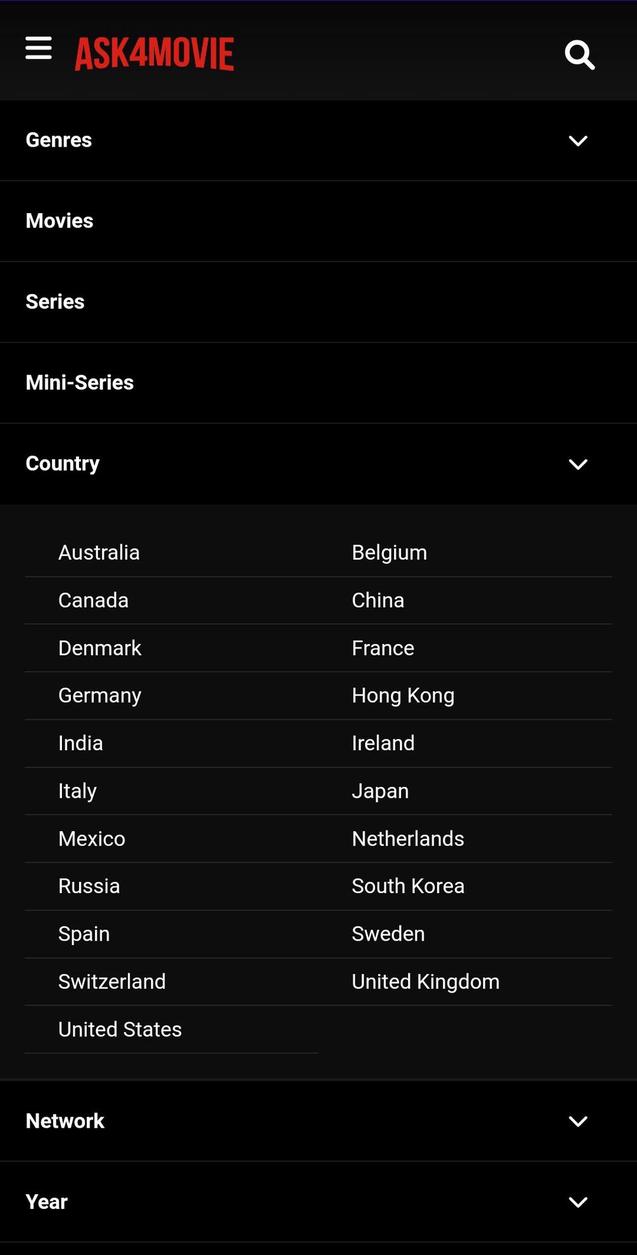Go to the ASK4MOVIE home page

[154, 54]
